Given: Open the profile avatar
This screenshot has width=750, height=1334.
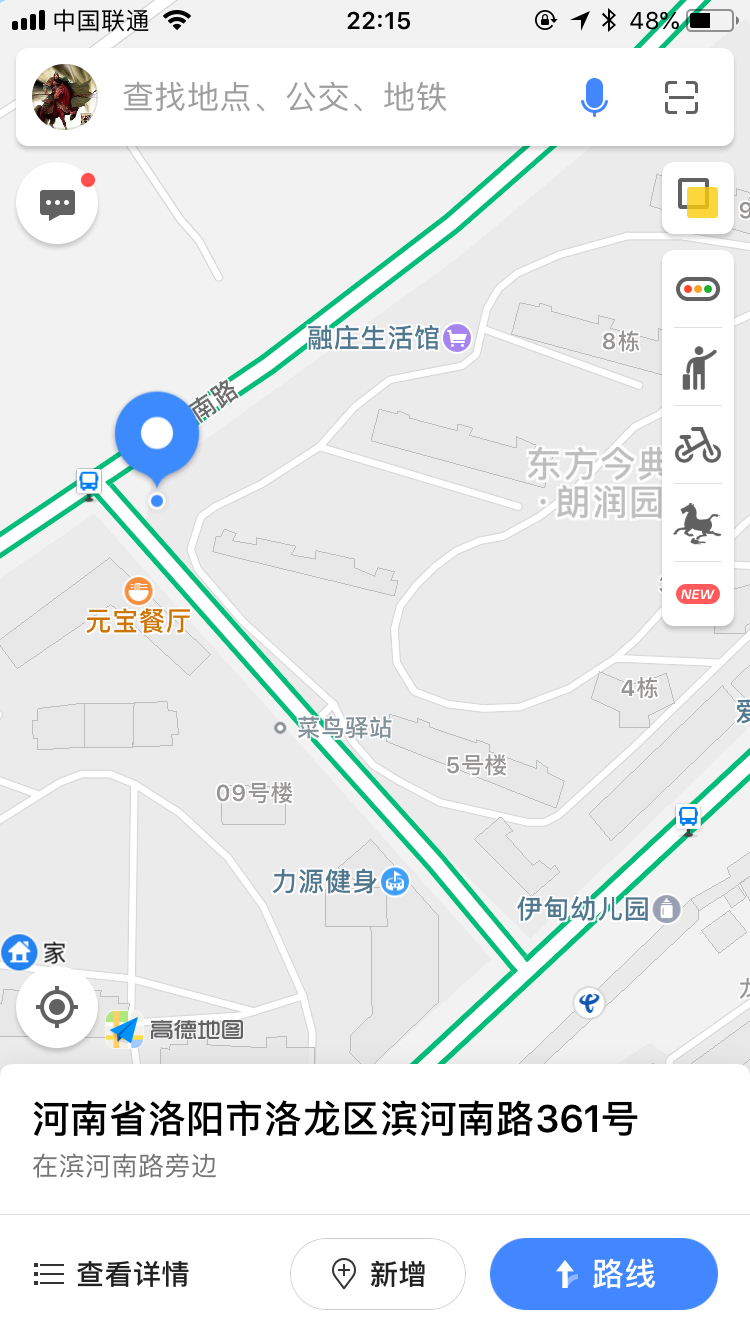Looking at the screenshot, I should 65,97.
